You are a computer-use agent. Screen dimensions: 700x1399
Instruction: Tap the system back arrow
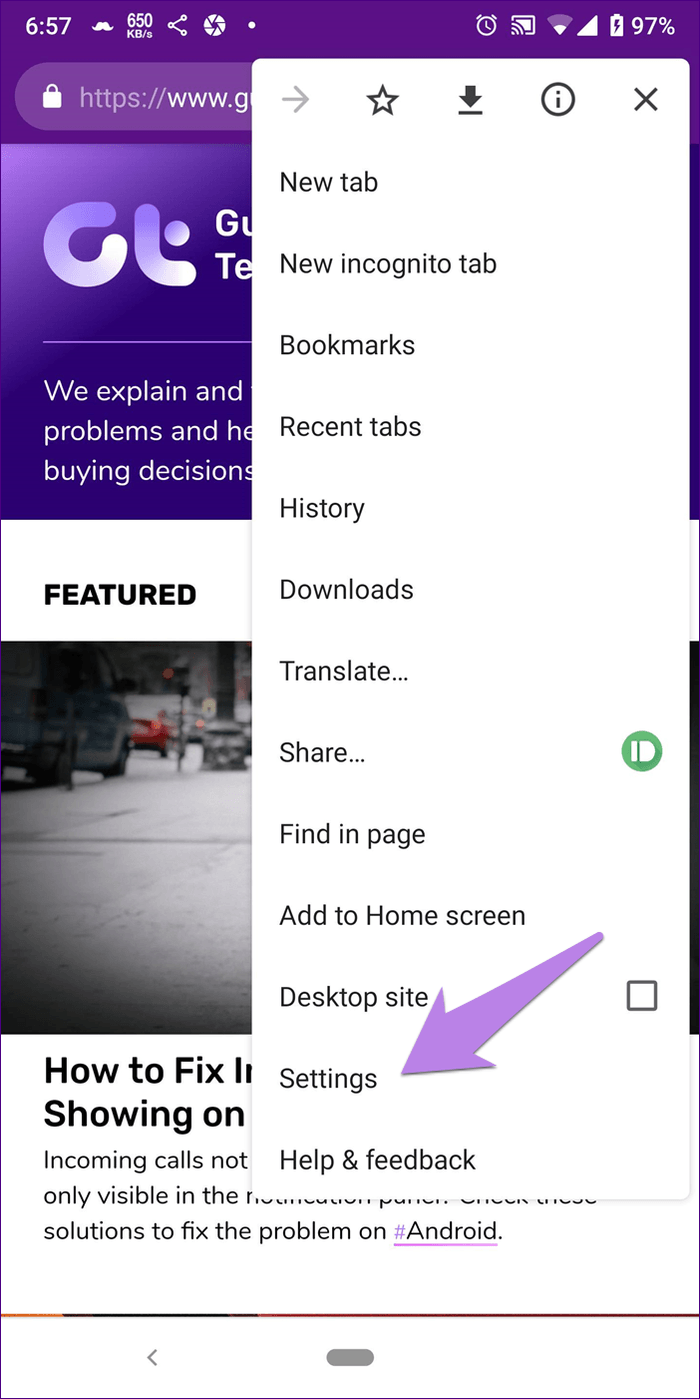[152, 1357]
